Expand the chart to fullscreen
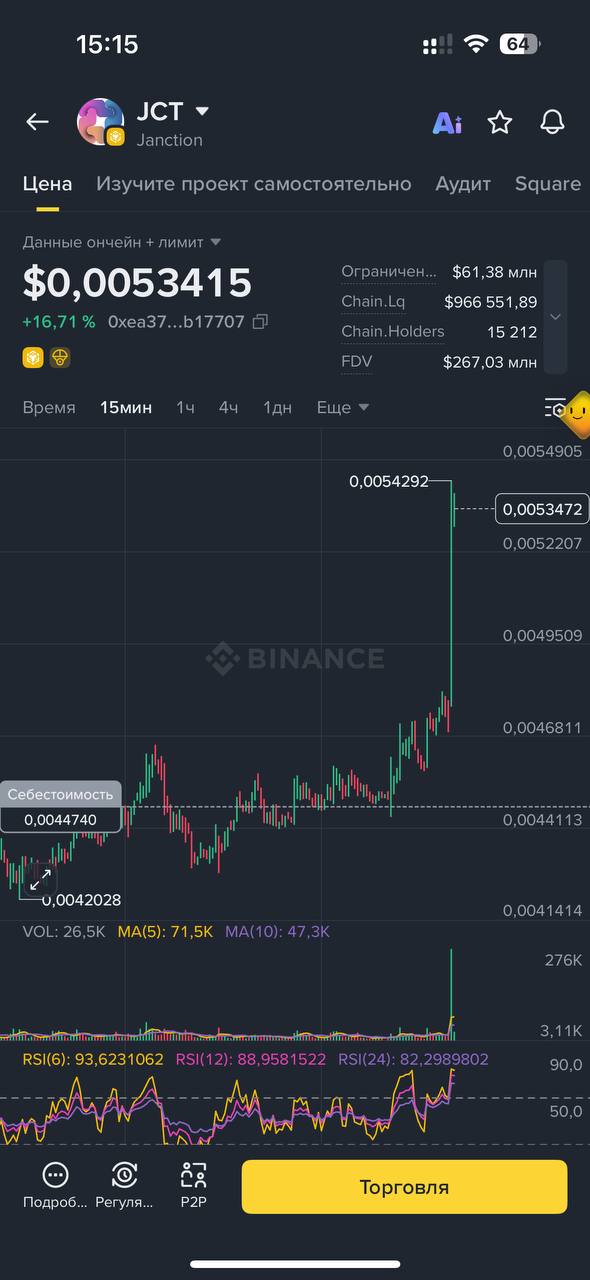This screenshot has height=1280, width=590. 40,880
